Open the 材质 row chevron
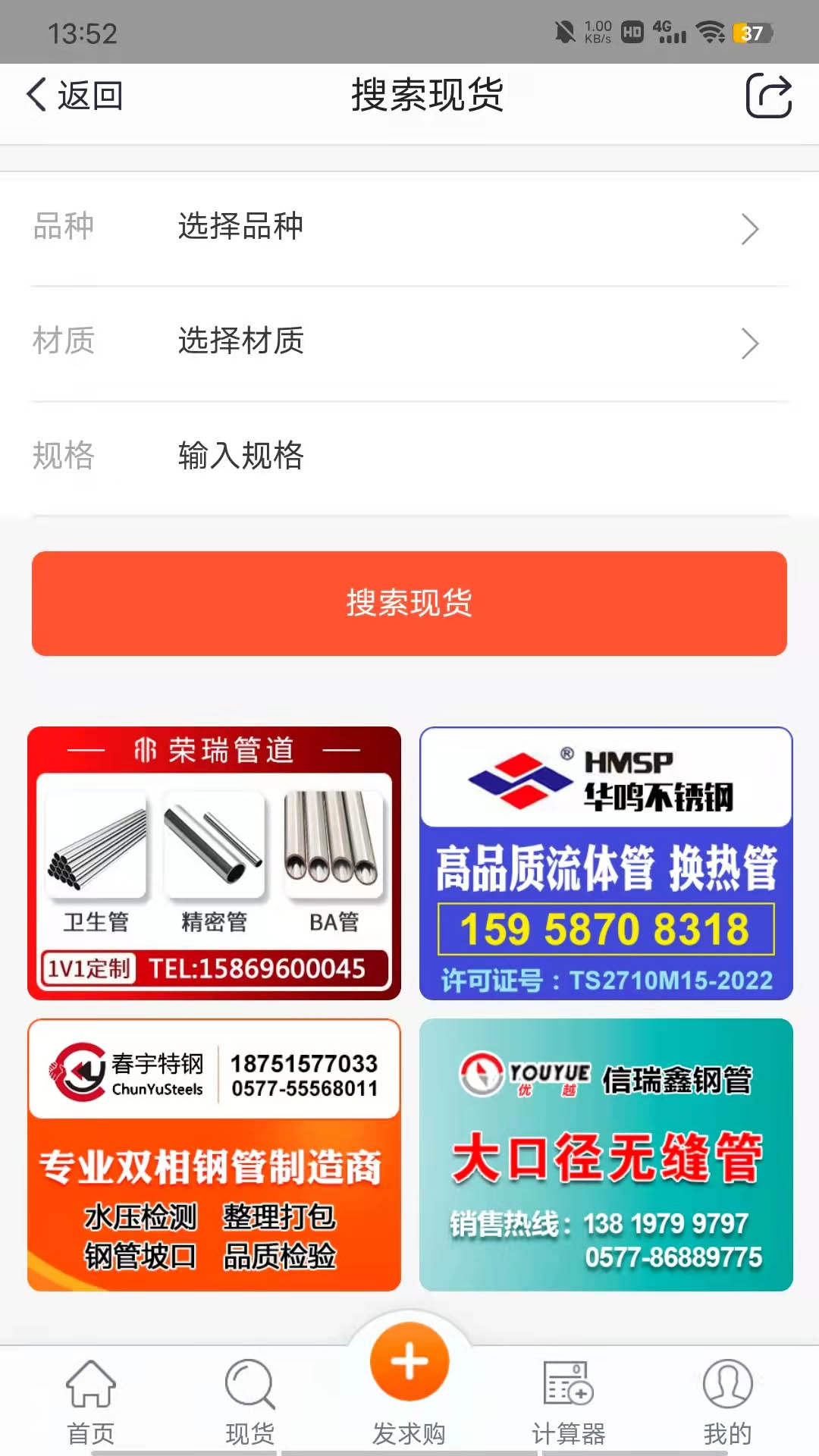Screen dimensions: 819x1456 click(x=750, y=343)
